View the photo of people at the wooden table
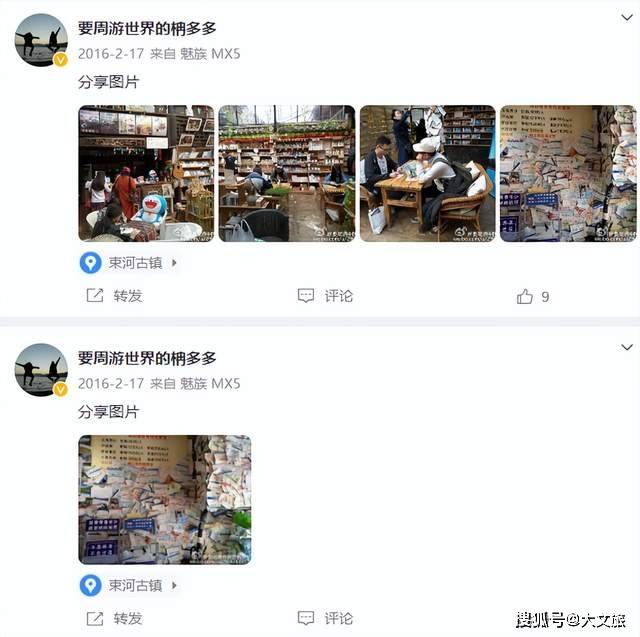This screenshot has width=640, height=637. point(427,173)
